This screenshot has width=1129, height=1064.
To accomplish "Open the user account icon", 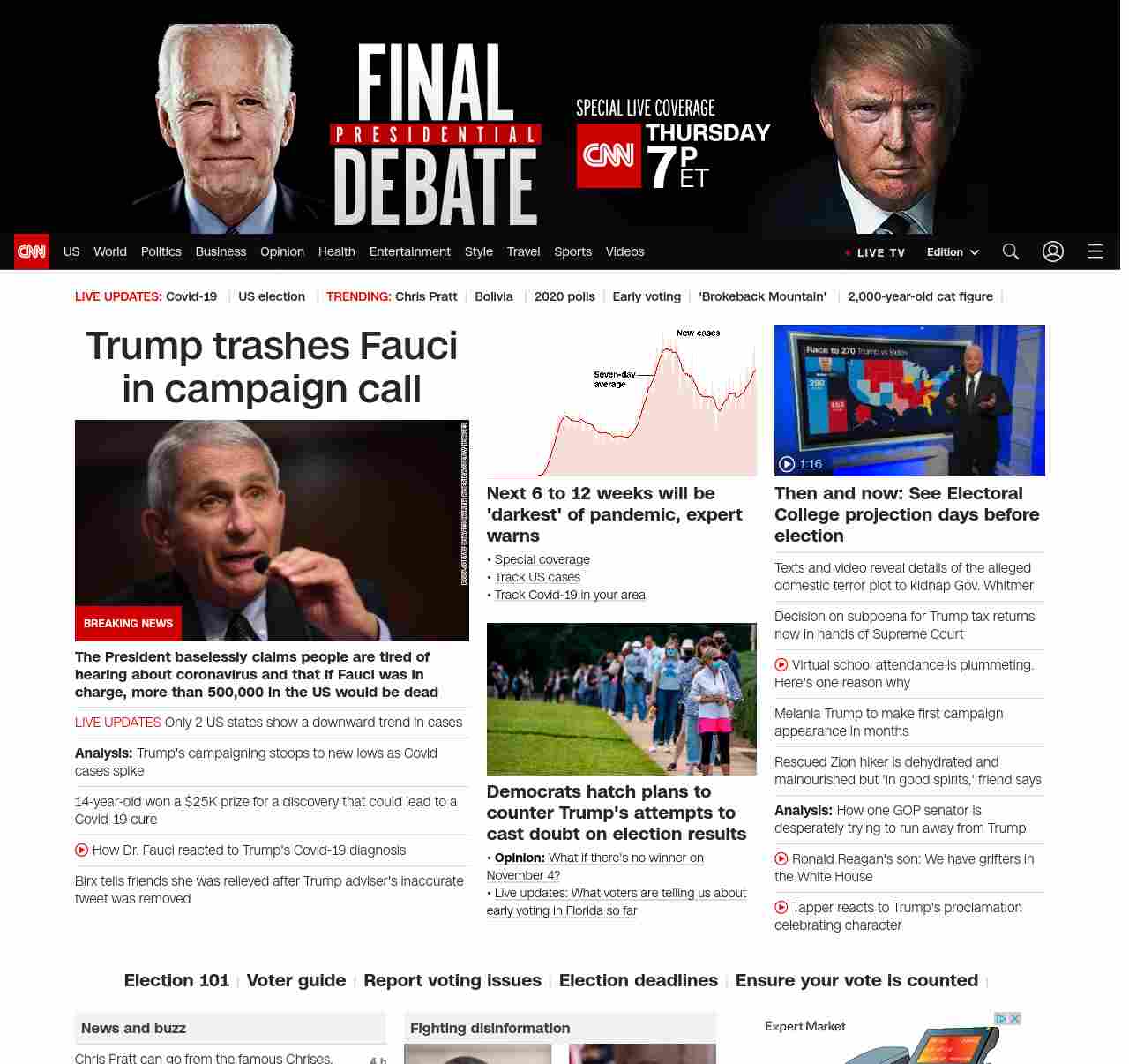I will click(1053, 251).
